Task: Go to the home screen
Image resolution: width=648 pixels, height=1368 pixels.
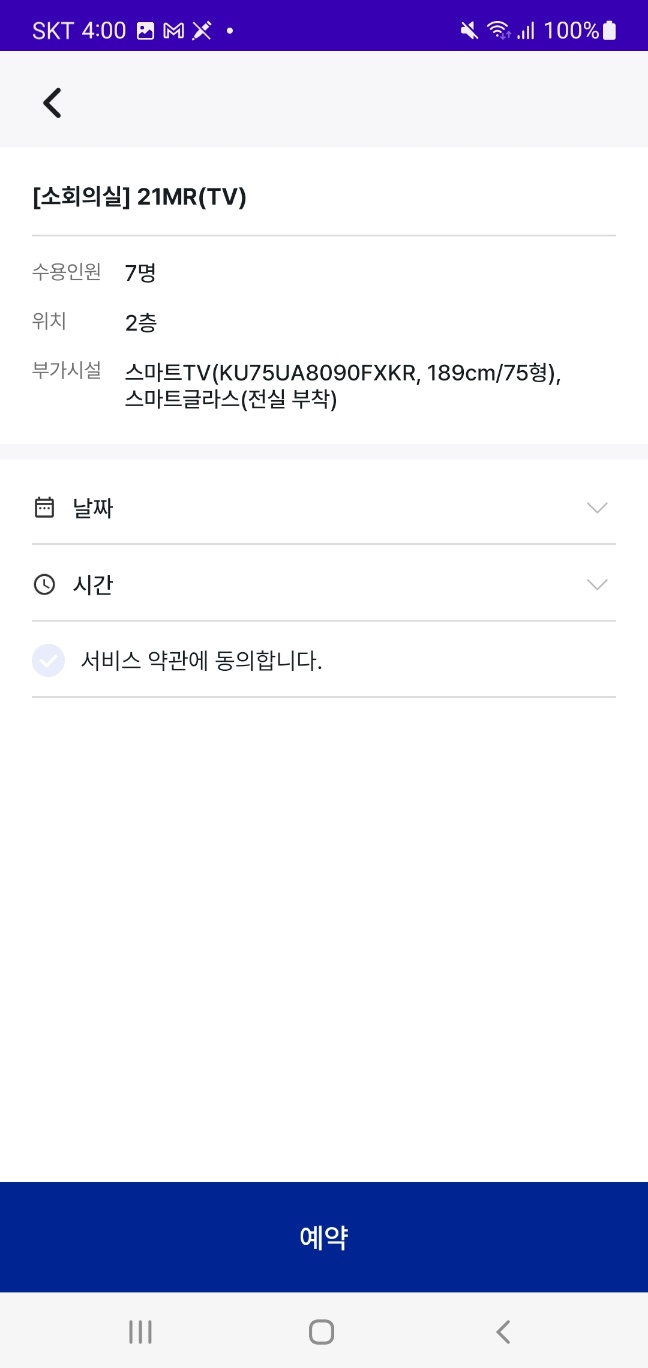Action: pos(321,1331)
